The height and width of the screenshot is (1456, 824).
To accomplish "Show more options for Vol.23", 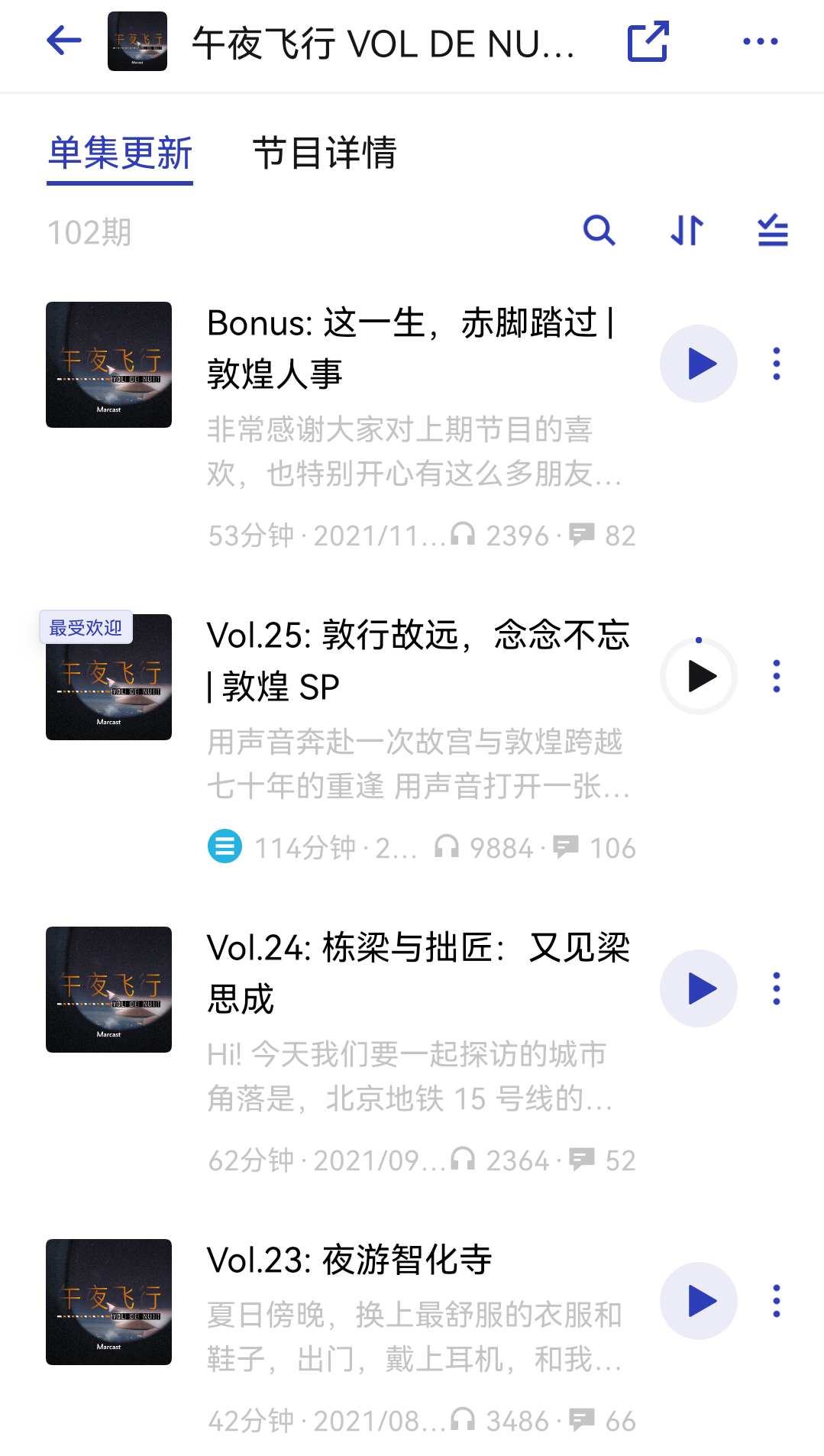I will tap(777, 1301).
